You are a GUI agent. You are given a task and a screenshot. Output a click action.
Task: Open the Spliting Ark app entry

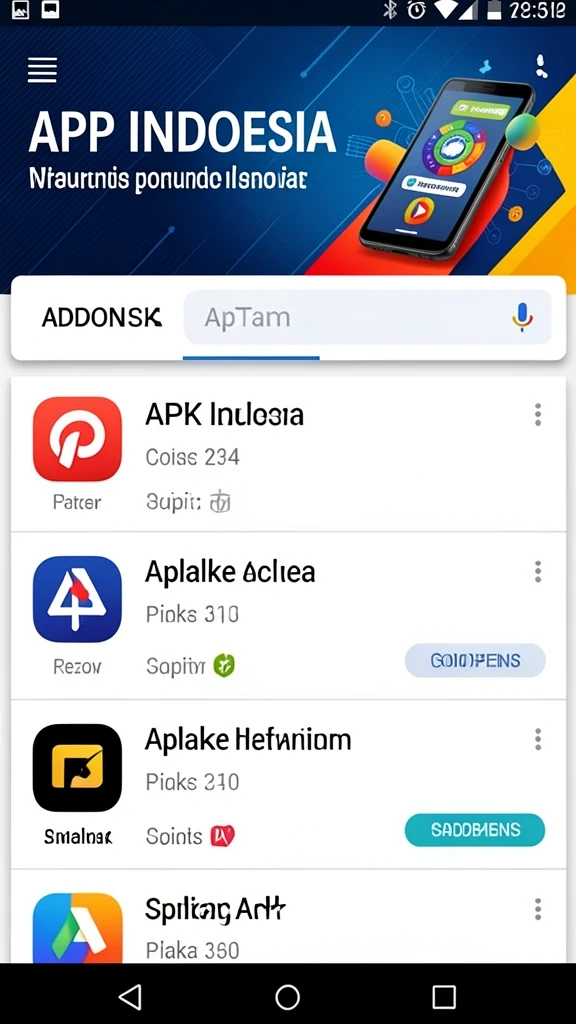click(x=288, y=916)
